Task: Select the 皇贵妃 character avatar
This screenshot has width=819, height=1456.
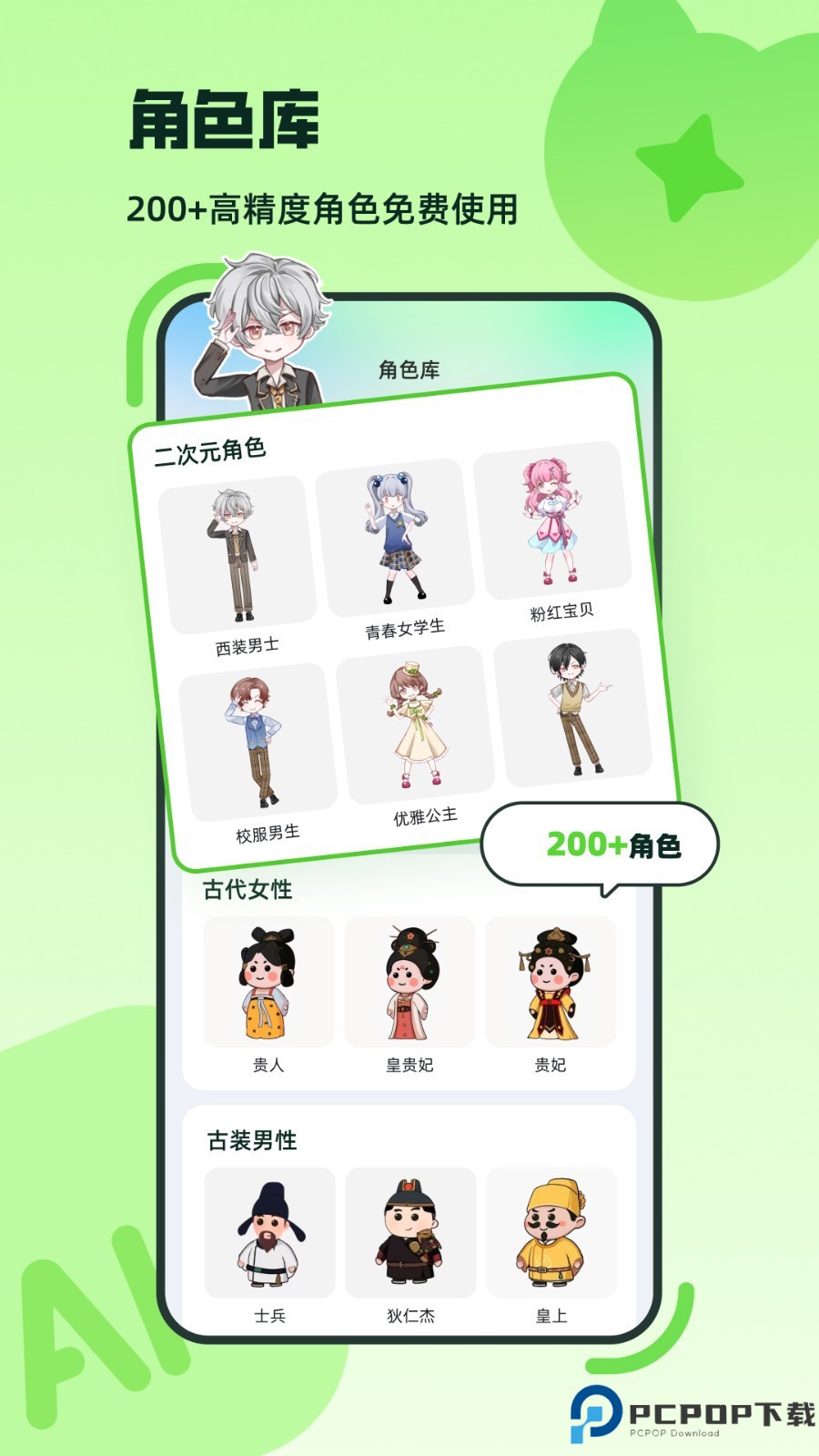Action: pyautogui.click(x=409, y=983)
